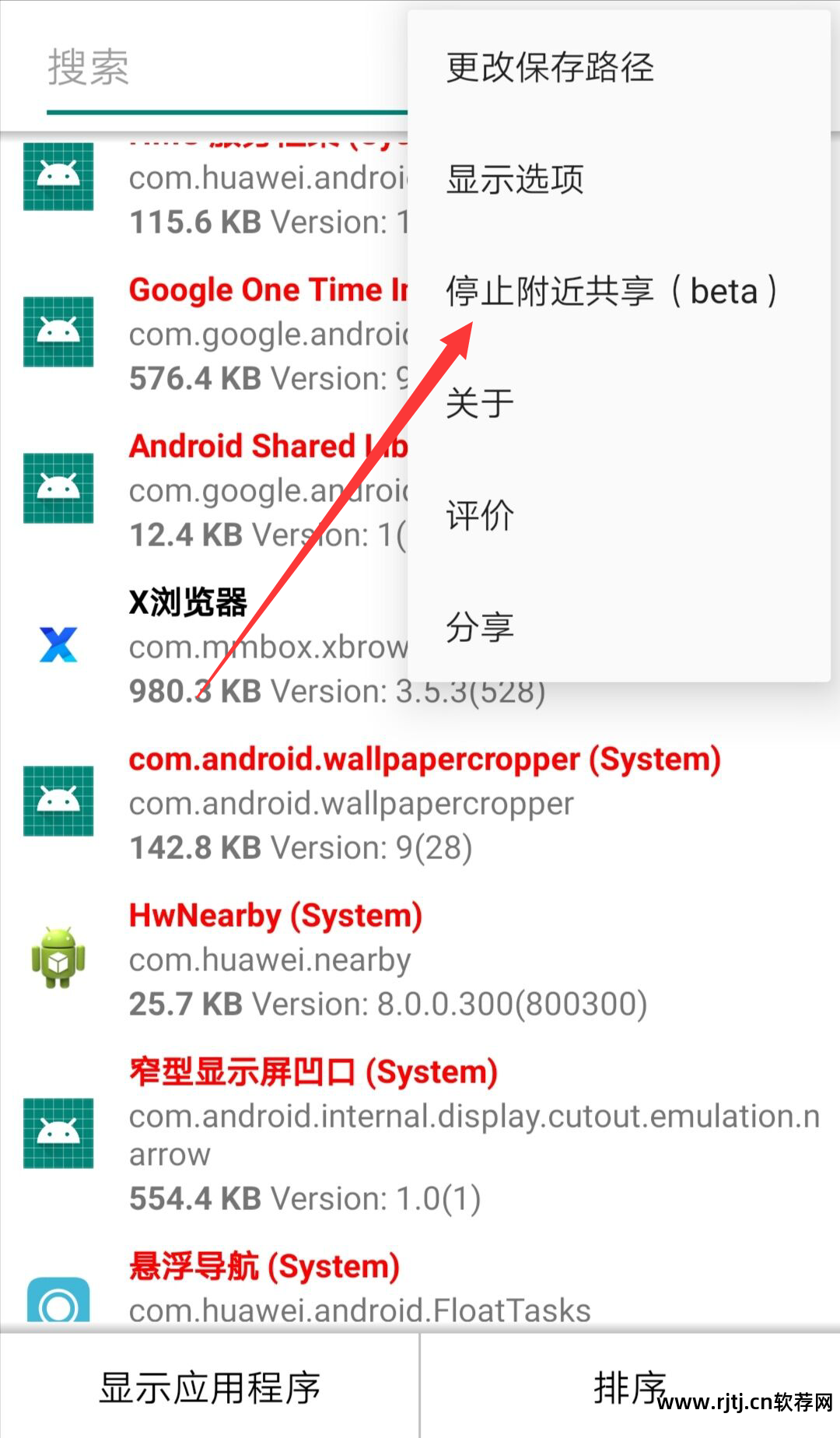Screen dimensions: 840x1438
Task: Open the 关于 menu item
Action: pyautogui.click(x=479, y=404)
